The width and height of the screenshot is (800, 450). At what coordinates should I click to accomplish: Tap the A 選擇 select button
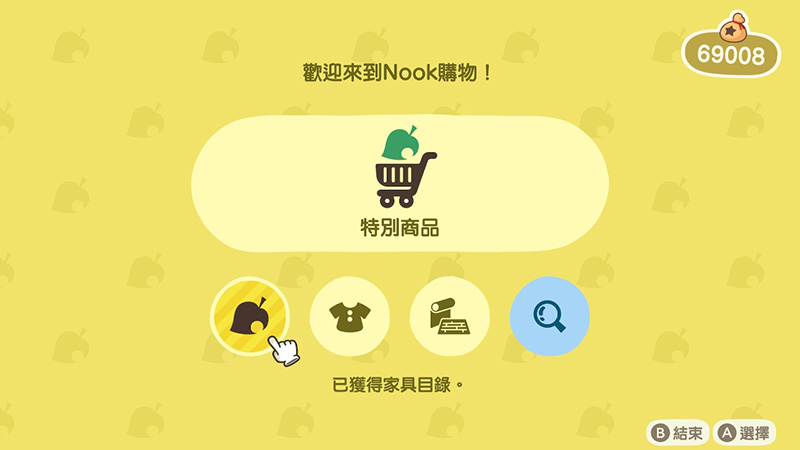tap(743, 433)
